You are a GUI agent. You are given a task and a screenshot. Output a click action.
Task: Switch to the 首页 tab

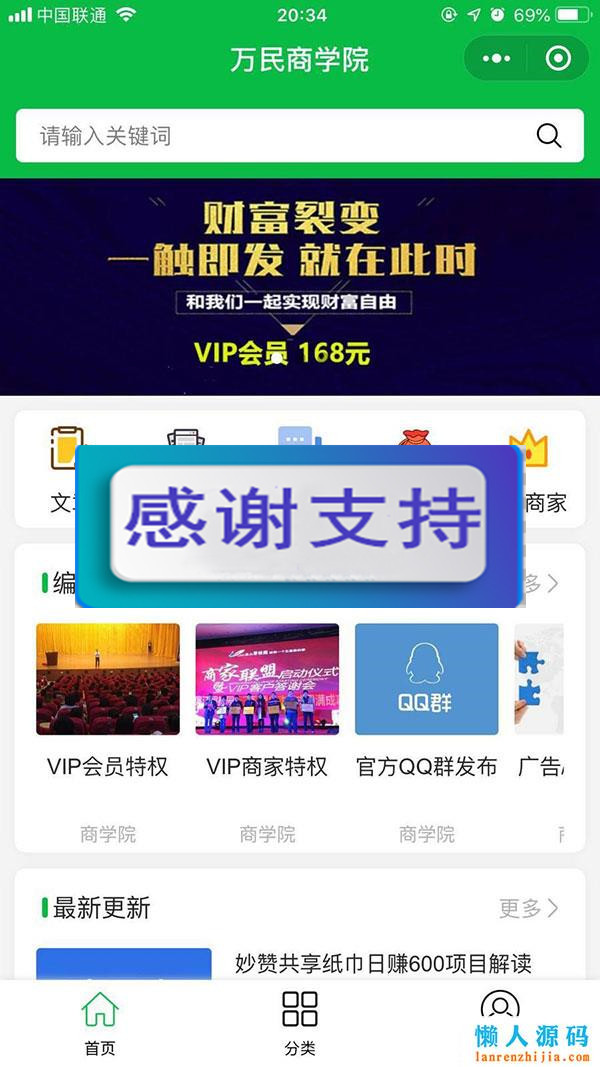[x=99, y=1022]
